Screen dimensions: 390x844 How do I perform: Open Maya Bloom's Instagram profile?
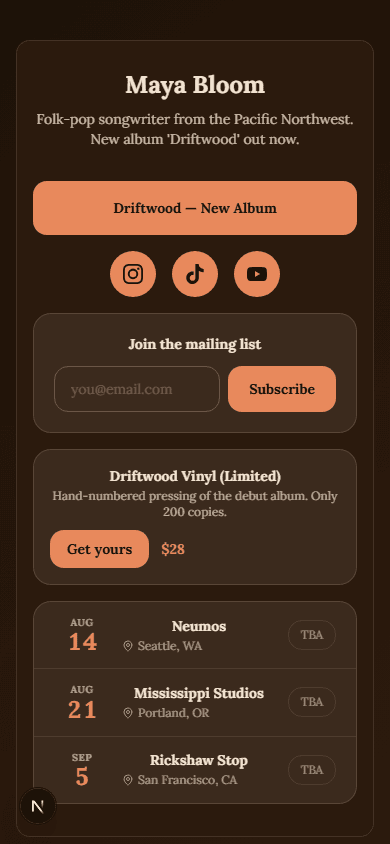pos(133,274)
